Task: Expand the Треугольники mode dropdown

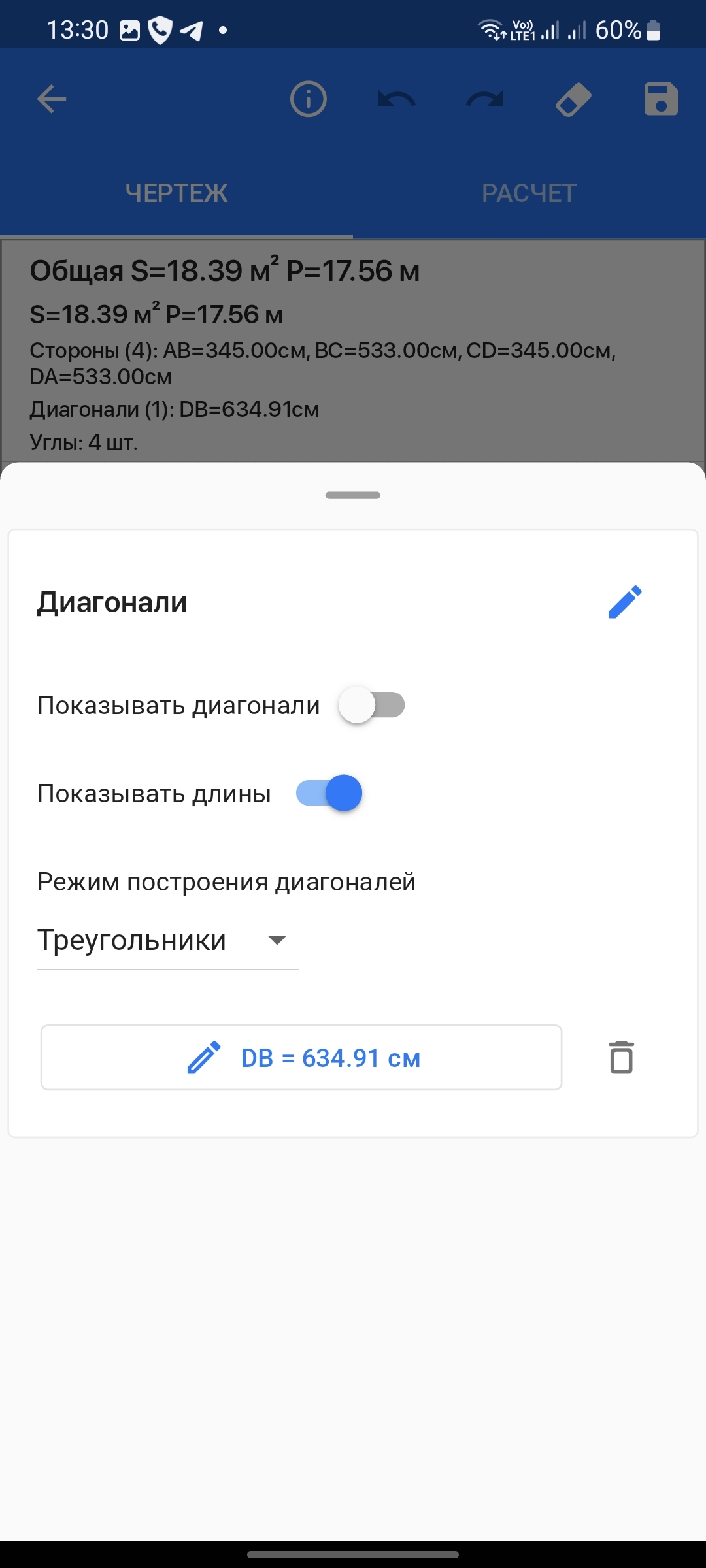Action: point(167,941)
